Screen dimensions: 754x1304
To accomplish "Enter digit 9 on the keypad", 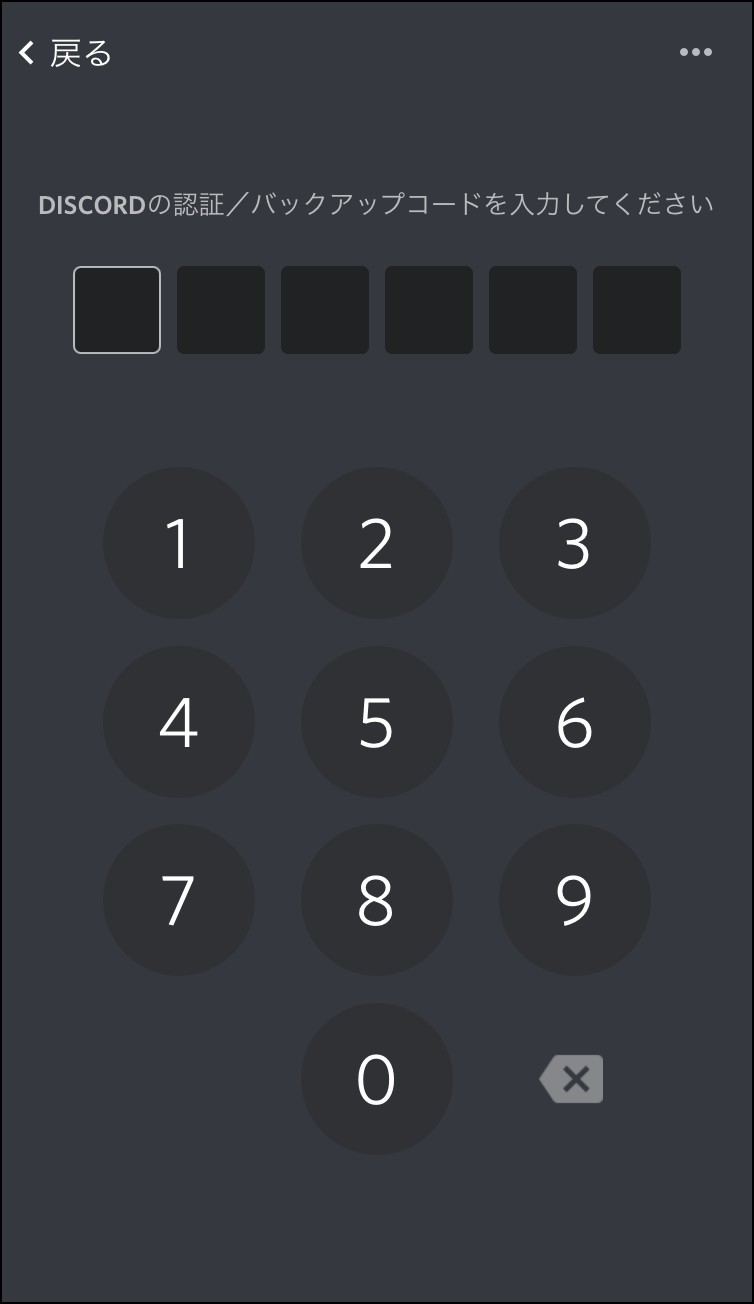I will click(574, 900).
